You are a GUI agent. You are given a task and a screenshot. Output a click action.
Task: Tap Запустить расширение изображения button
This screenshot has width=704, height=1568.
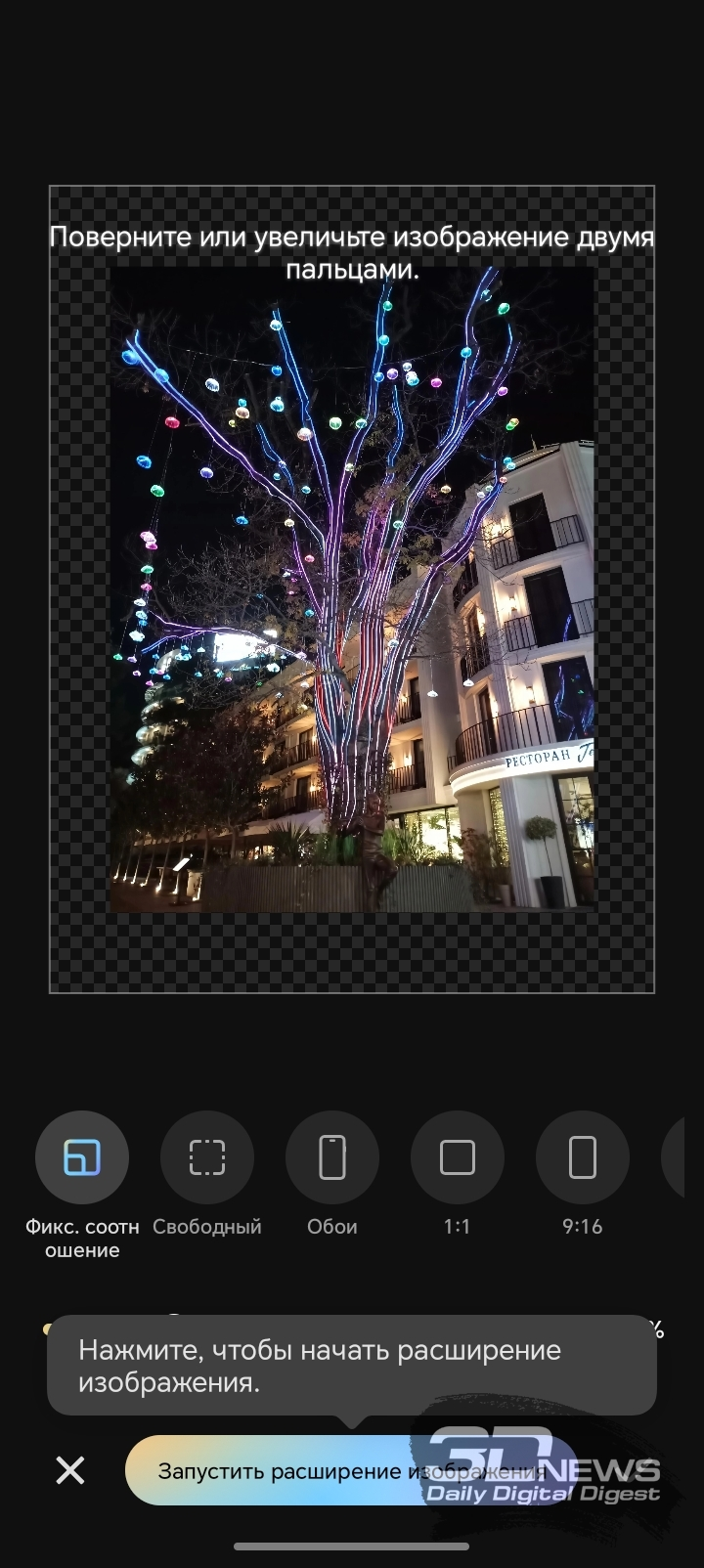point(350,1470)
